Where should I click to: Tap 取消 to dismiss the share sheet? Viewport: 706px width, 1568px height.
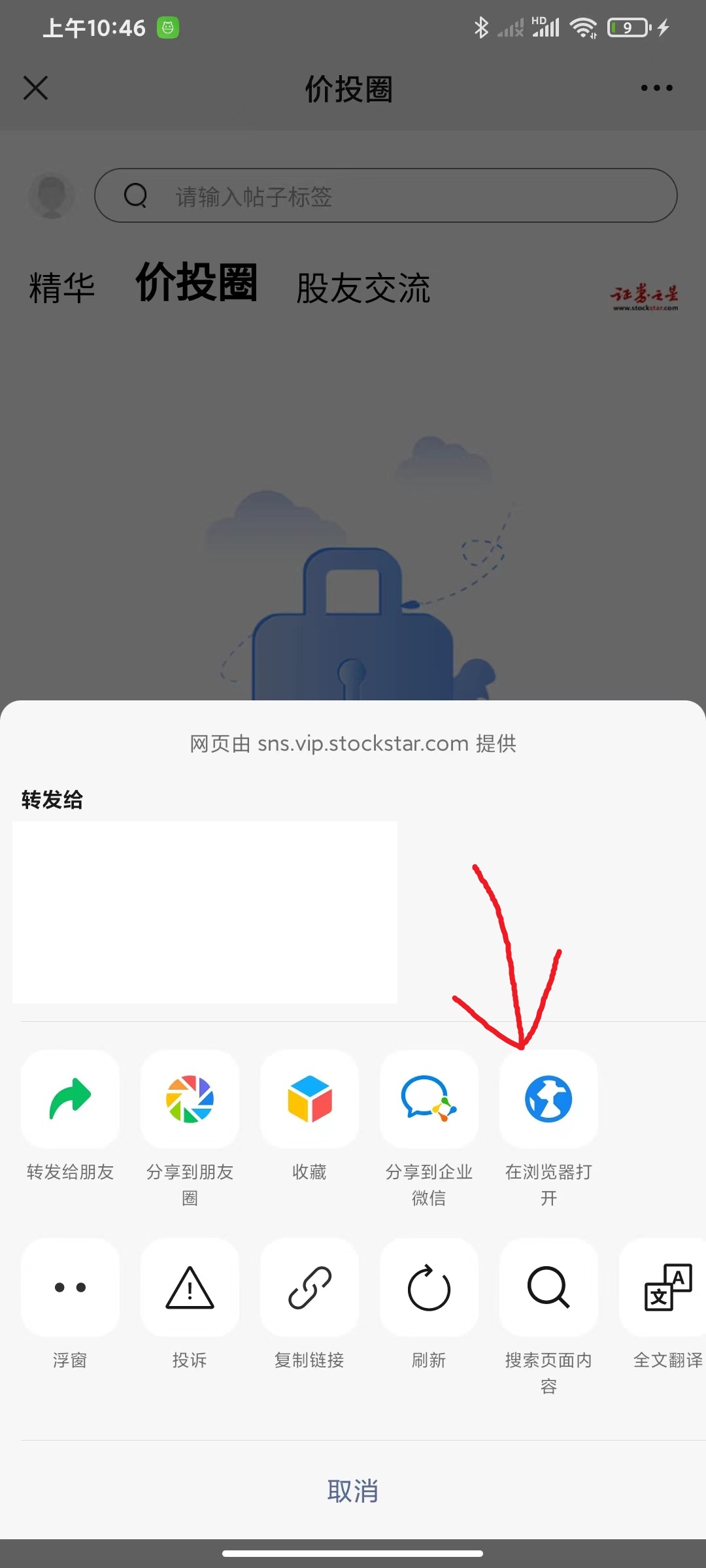point(353,1491)
